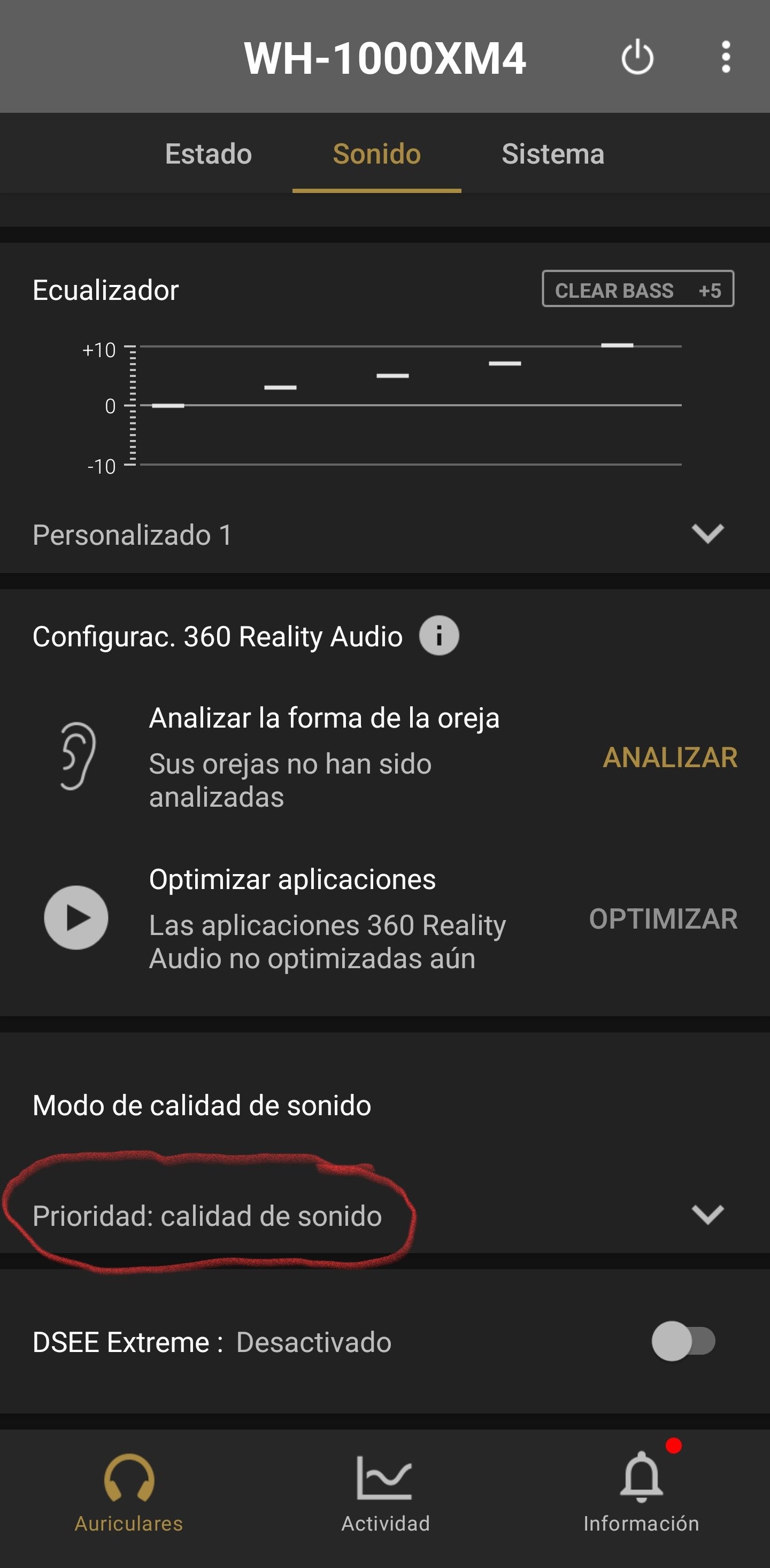
Task: Select the Sonido tab label
Action: (376, 154)
